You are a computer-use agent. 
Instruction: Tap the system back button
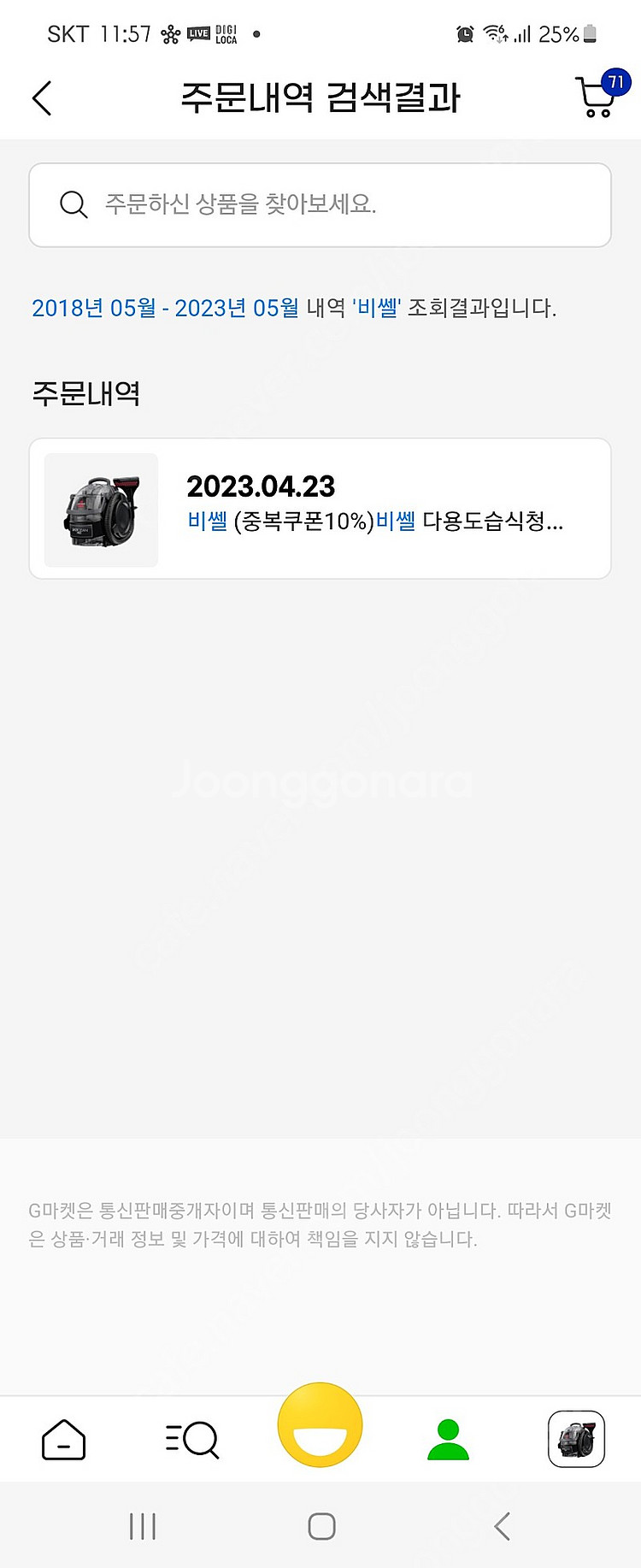[502, 1526]
